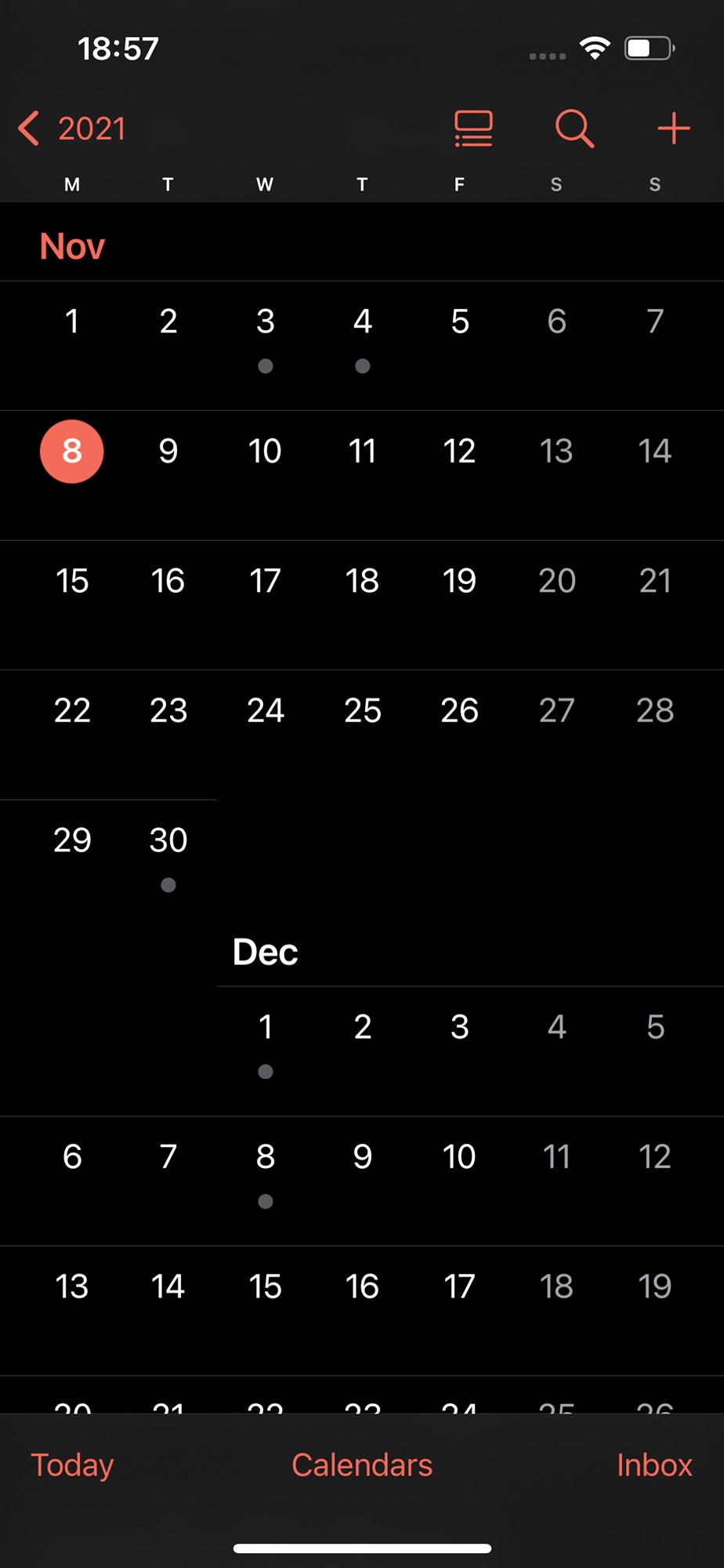Screen dimensions: 724x1568
Task: Select November 25
Action: [x=363, y=710]
